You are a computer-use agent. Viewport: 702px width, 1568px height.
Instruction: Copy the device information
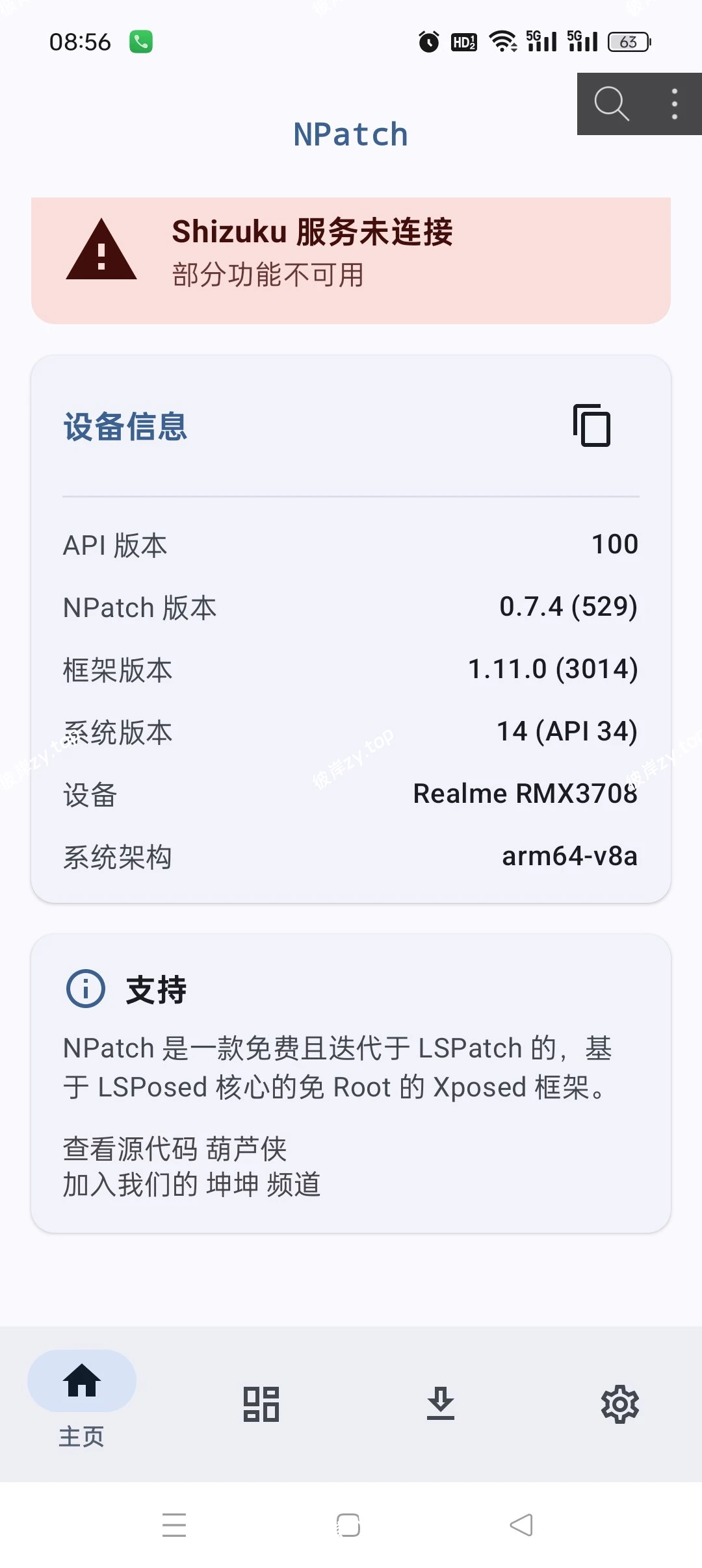click(x=592, y=427)
